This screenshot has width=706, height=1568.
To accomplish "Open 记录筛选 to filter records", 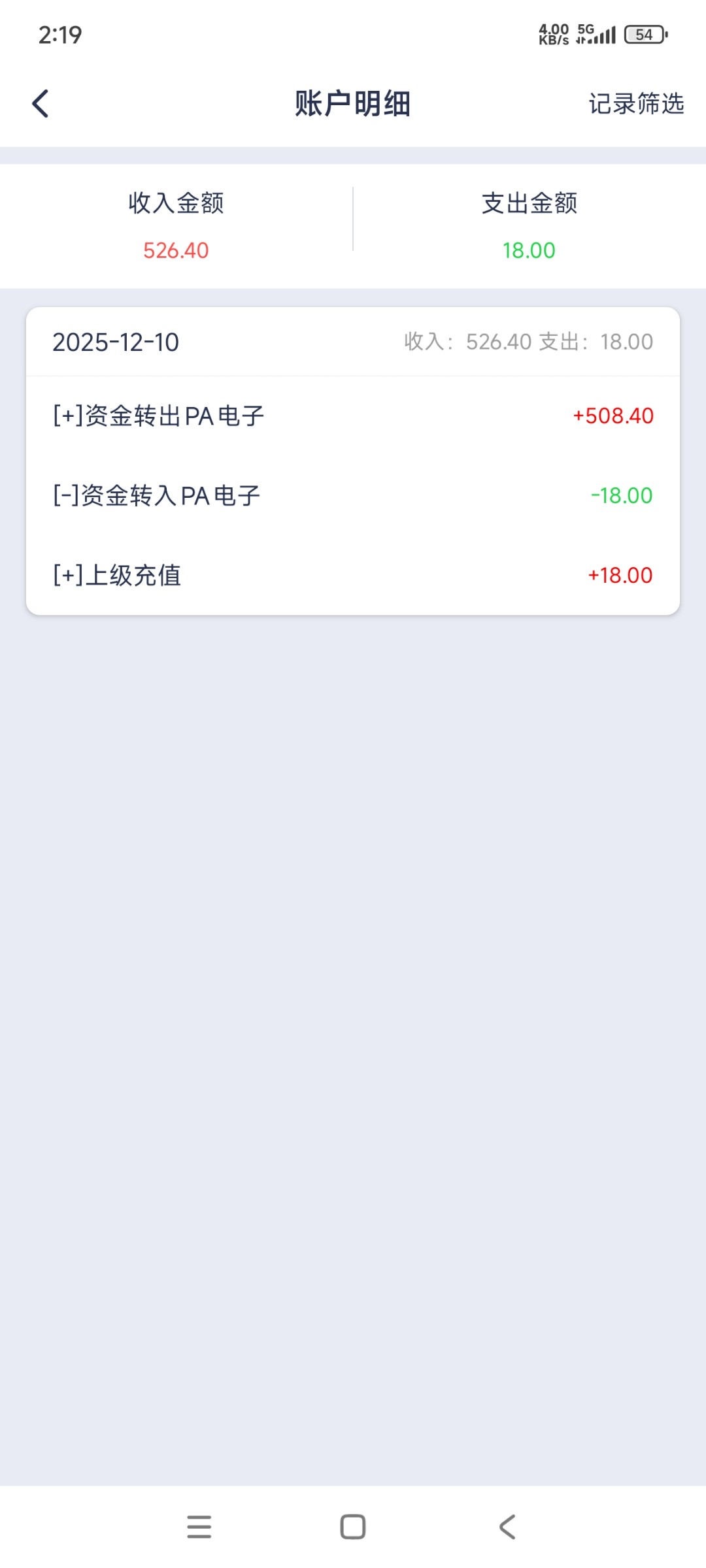I will point(636,103).
